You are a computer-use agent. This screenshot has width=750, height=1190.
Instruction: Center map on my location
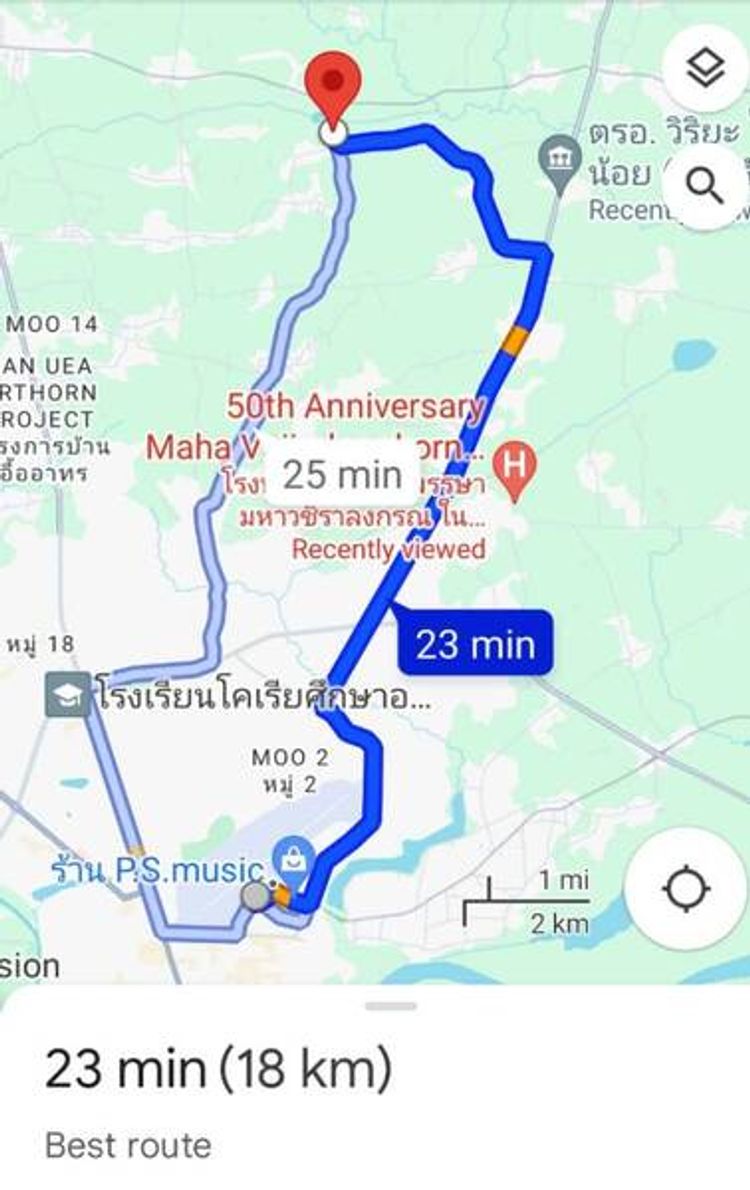click(687, 889)
